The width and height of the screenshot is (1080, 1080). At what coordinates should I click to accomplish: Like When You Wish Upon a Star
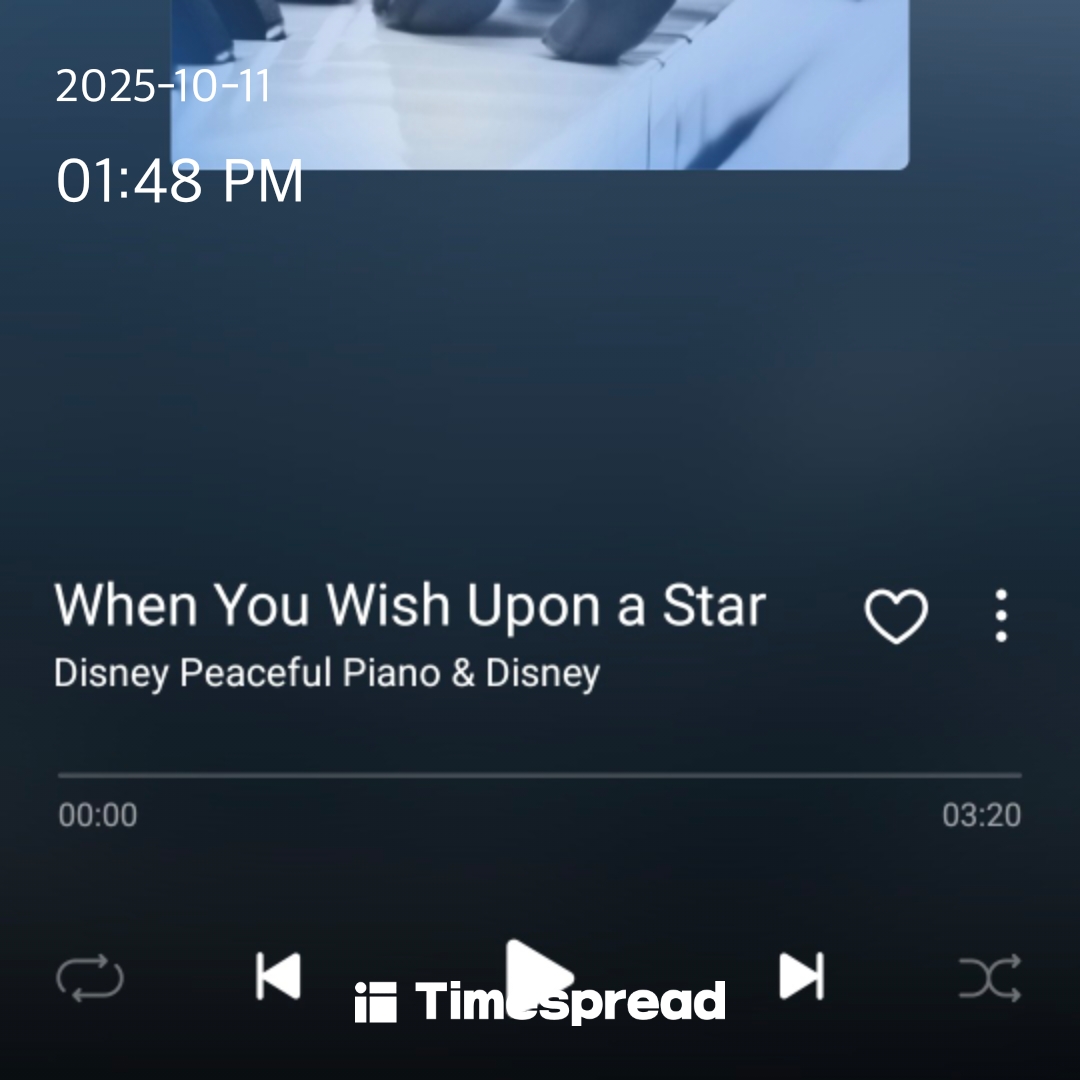(895, 616)
